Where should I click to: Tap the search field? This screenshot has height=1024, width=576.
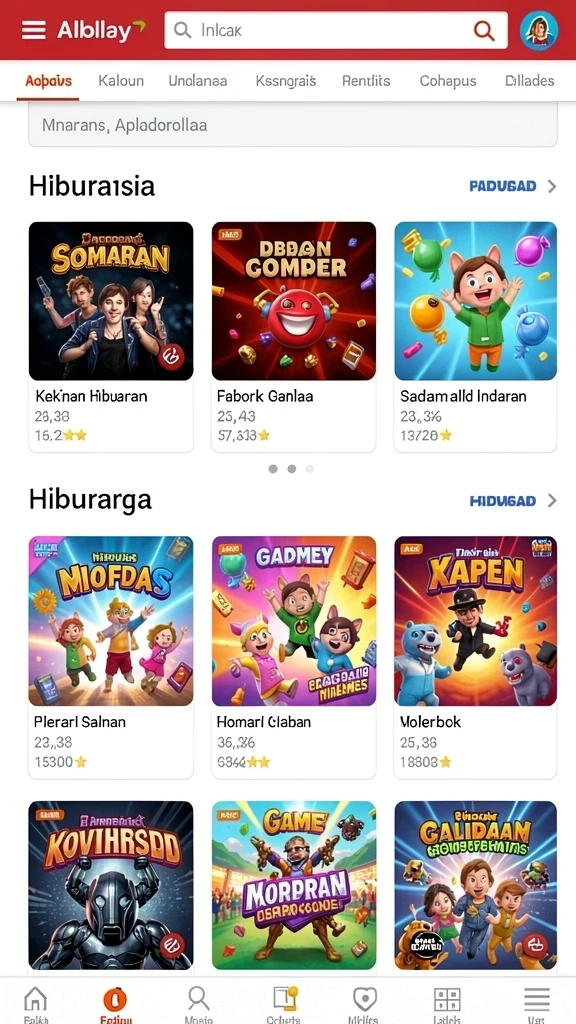pos(336,30)
